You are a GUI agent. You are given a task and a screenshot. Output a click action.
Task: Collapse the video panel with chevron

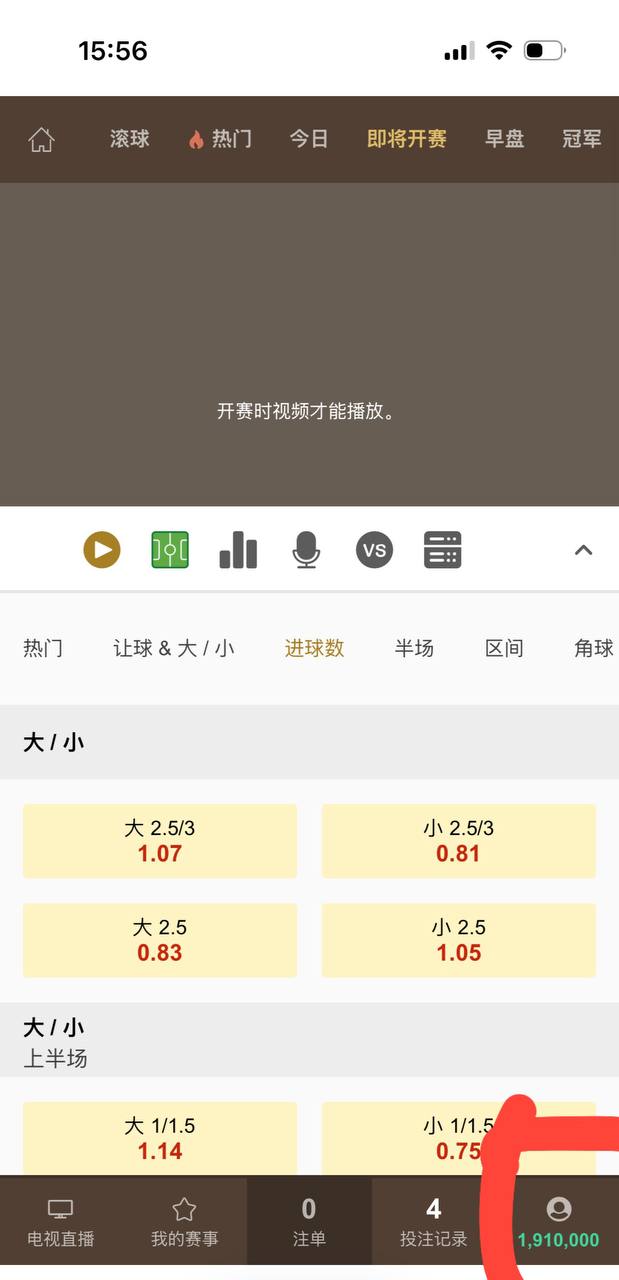click(584, 550)
